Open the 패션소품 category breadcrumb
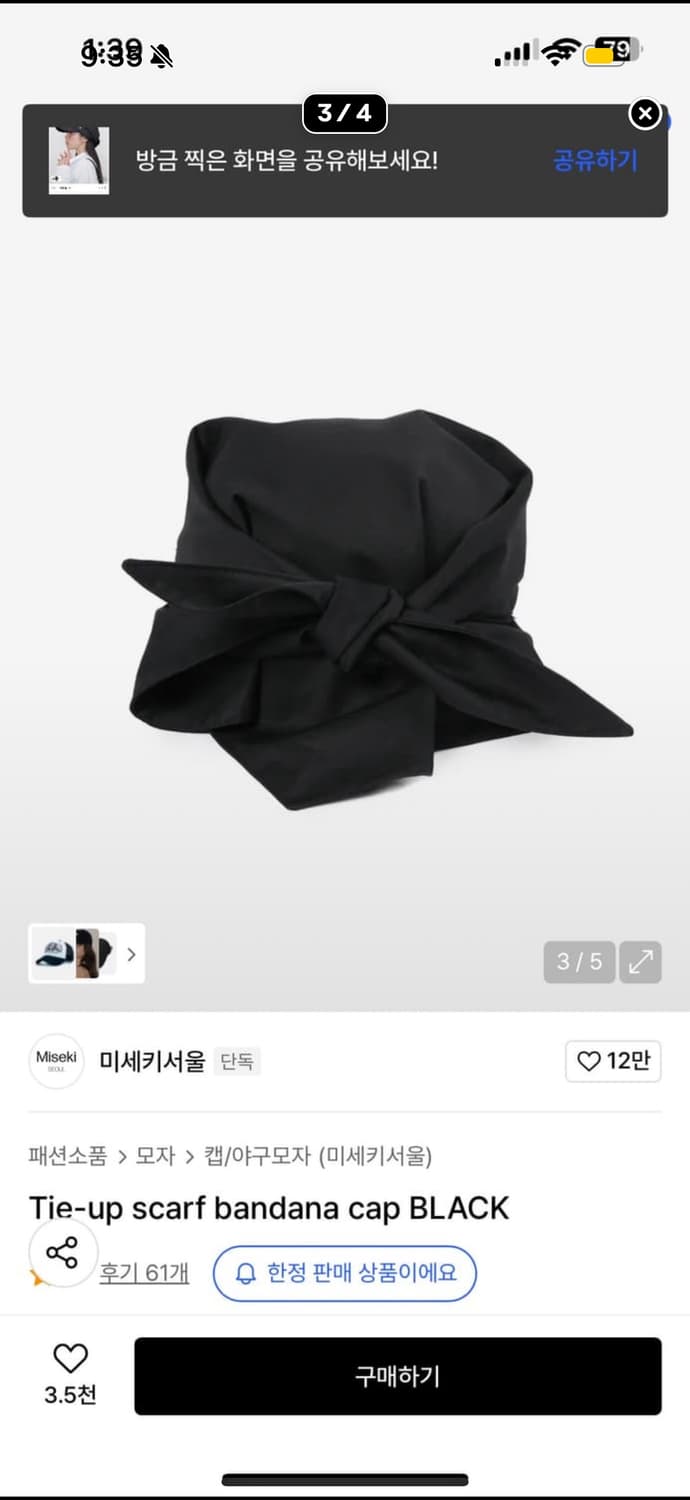This screenshot has width=690, height=1500. pos(67,1156)
